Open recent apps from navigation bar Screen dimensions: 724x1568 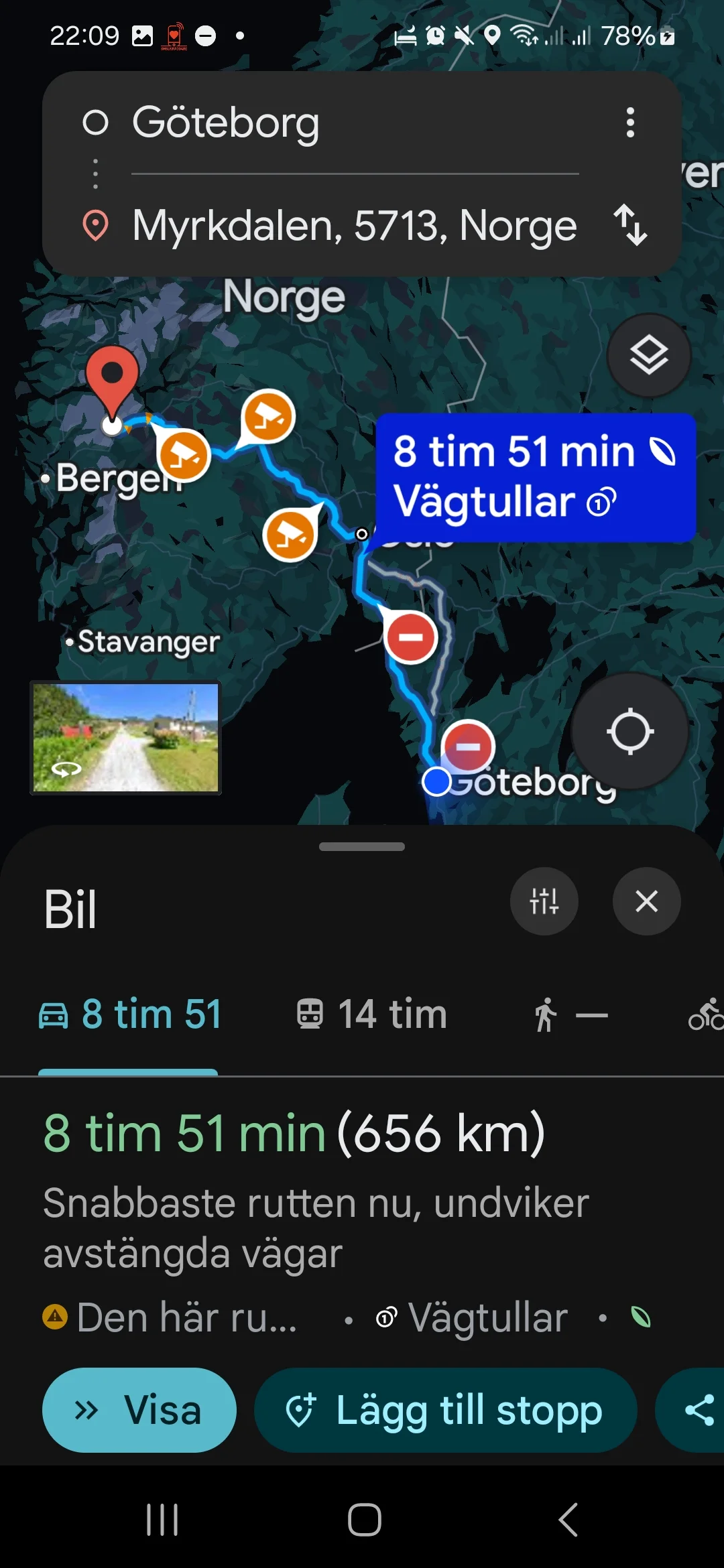point(162,1520)
